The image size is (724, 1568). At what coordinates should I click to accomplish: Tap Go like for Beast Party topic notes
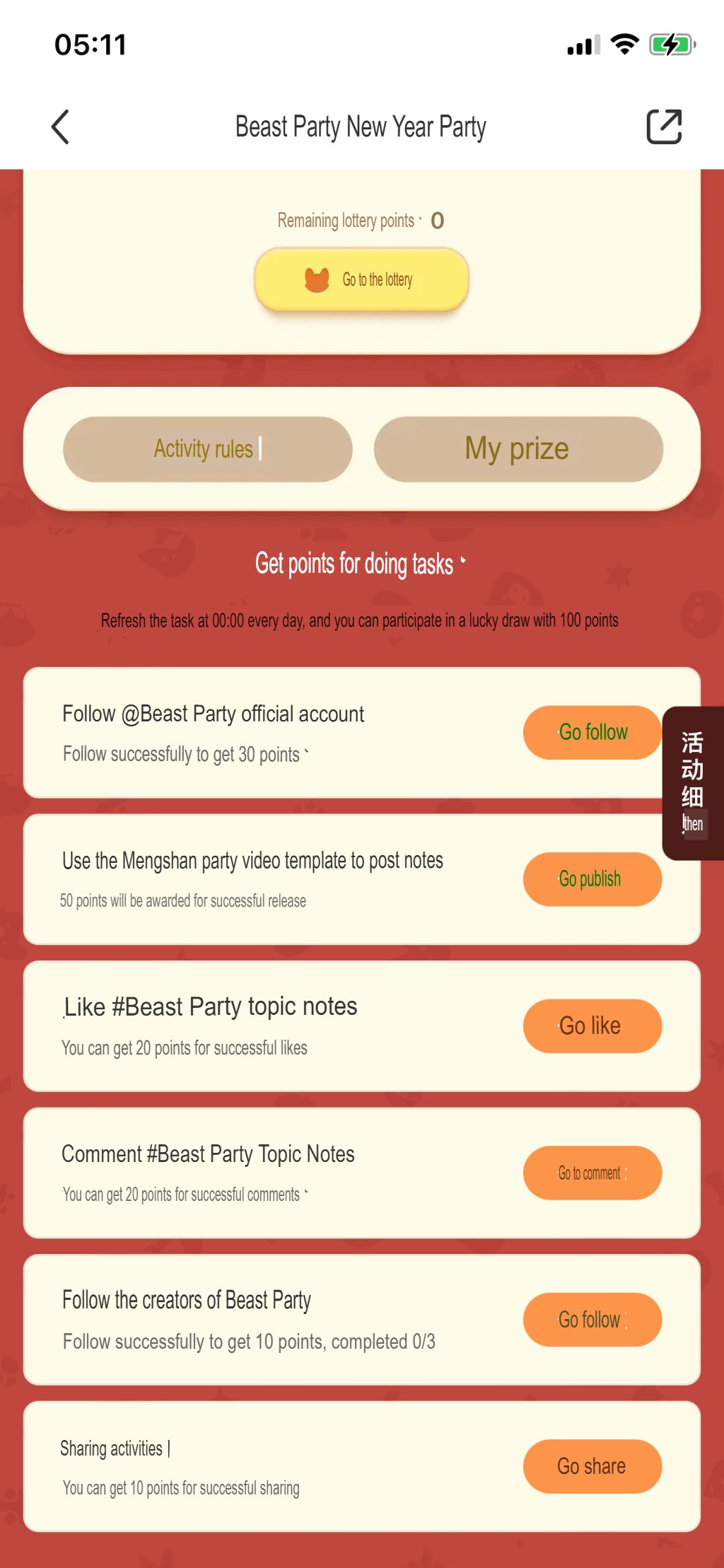[x=592, y=1026]
